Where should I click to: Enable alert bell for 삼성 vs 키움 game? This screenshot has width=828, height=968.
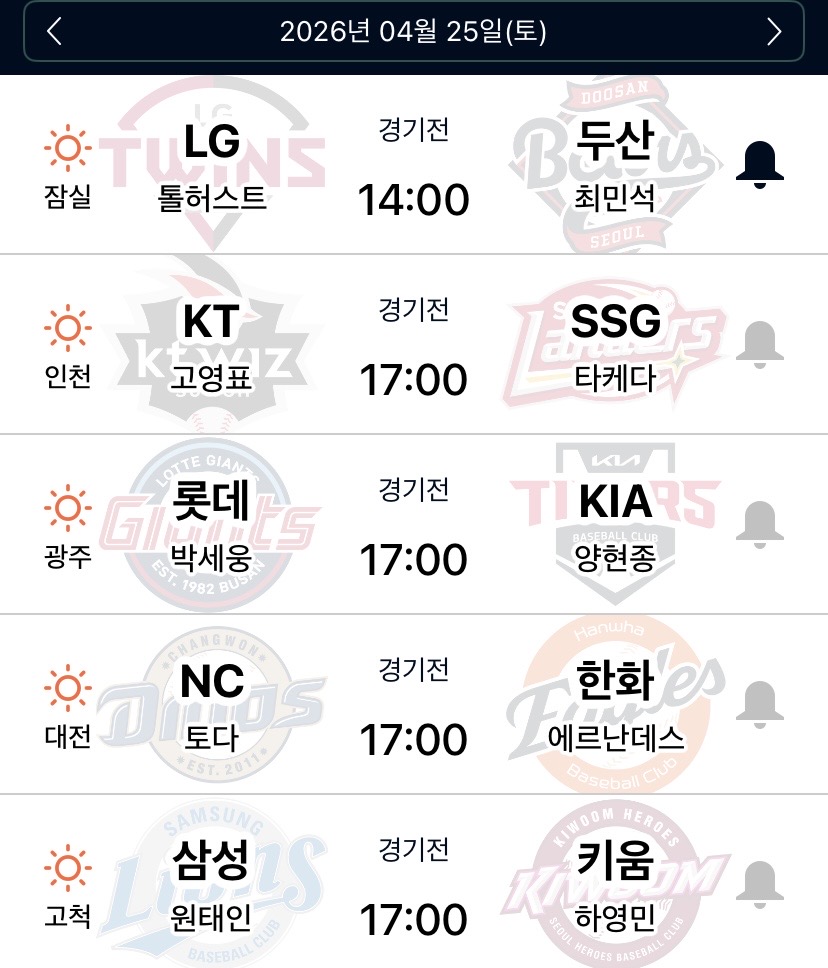pos(759,884)
